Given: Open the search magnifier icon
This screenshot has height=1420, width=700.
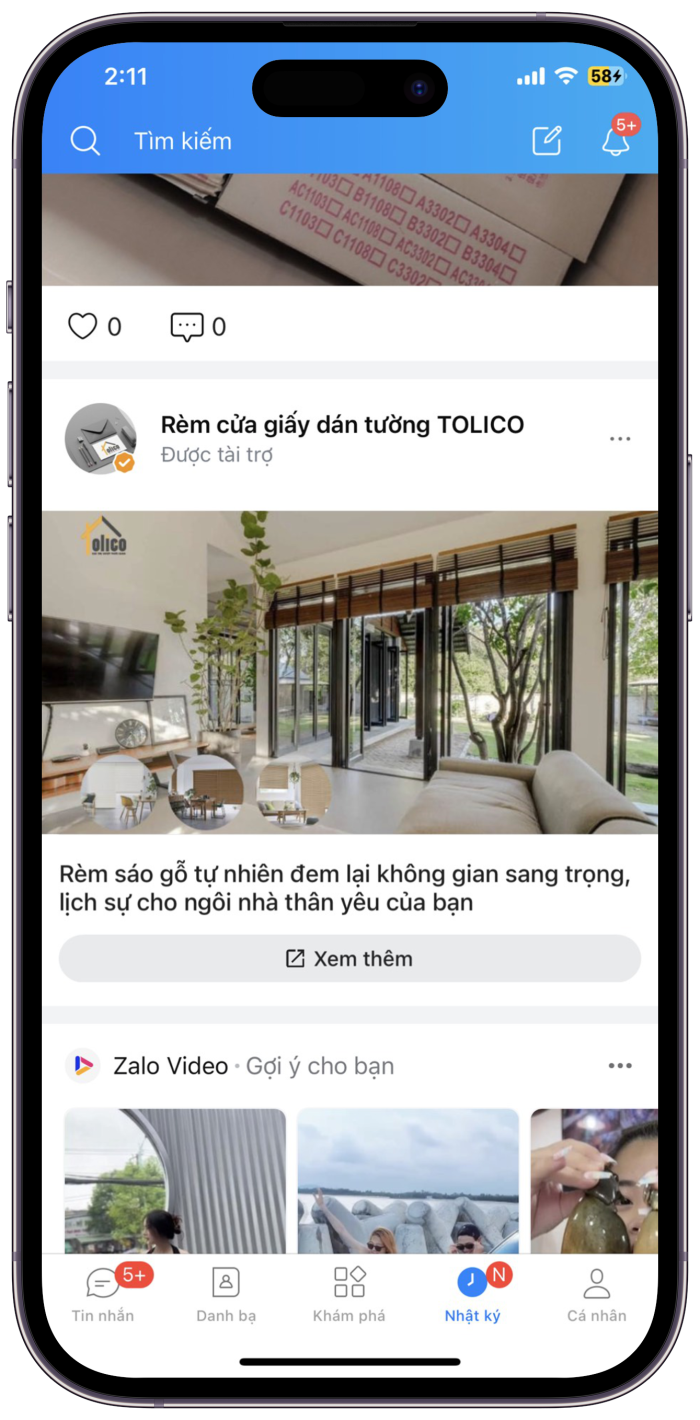Looking at the screenshot, I should (85, 141).
